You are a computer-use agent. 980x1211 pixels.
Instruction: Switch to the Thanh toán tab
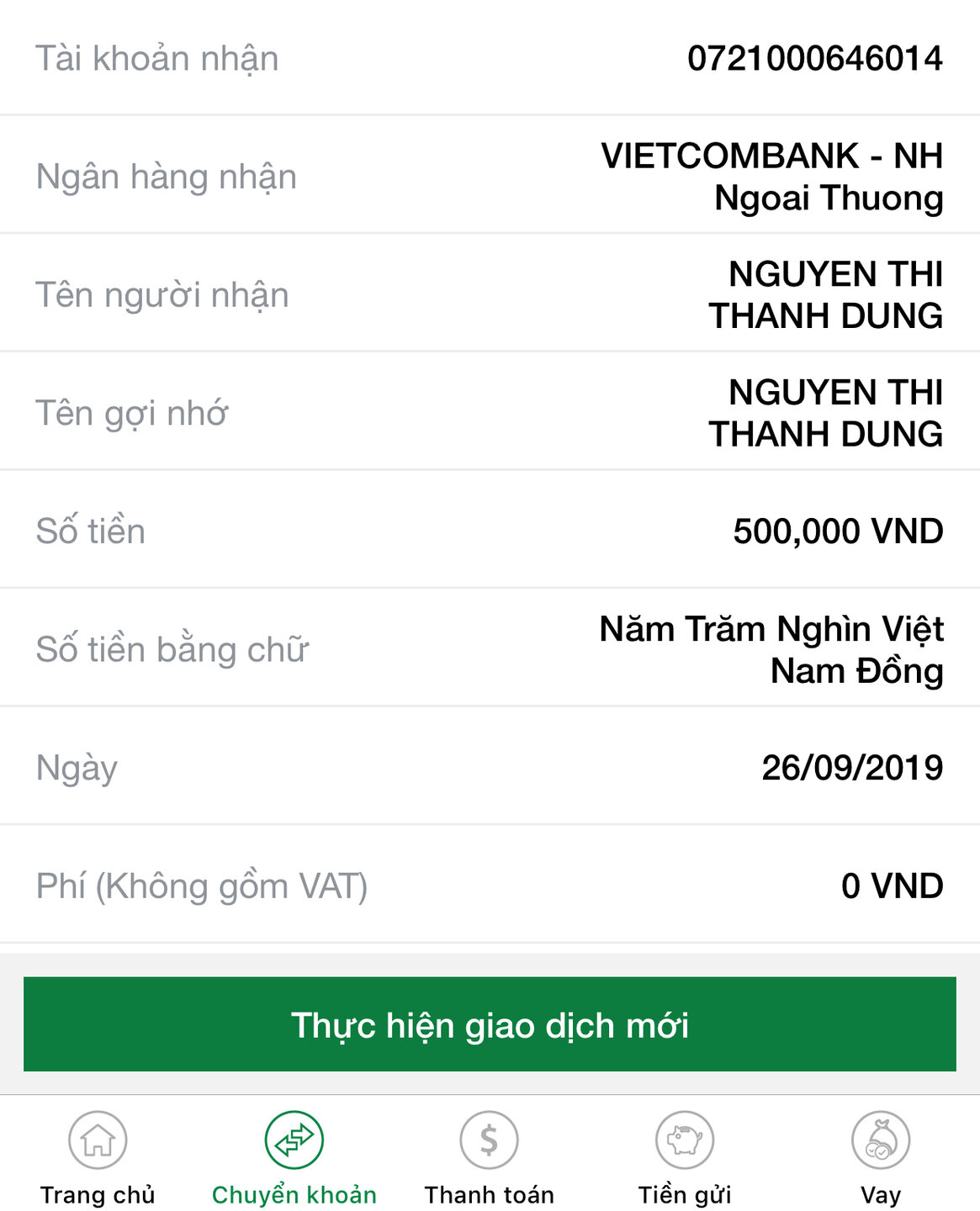[x=489, y=1157]
